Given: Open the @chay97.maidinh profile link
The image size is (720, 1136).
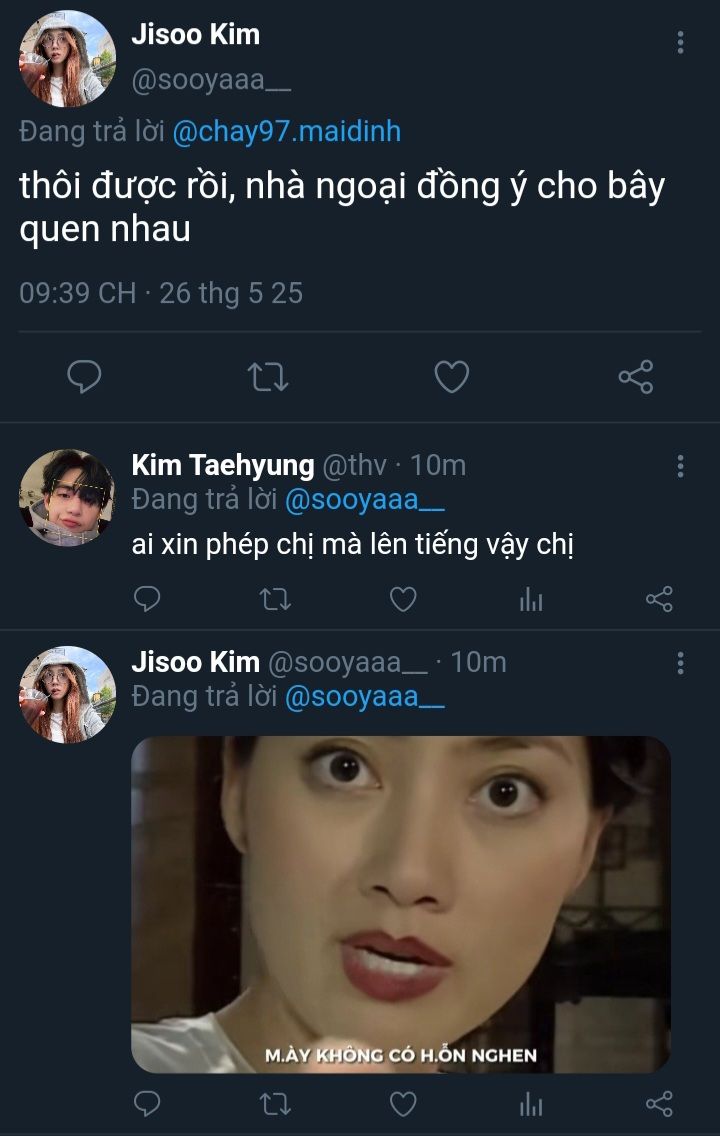Looking at the screenshot, I should [286, 133].
